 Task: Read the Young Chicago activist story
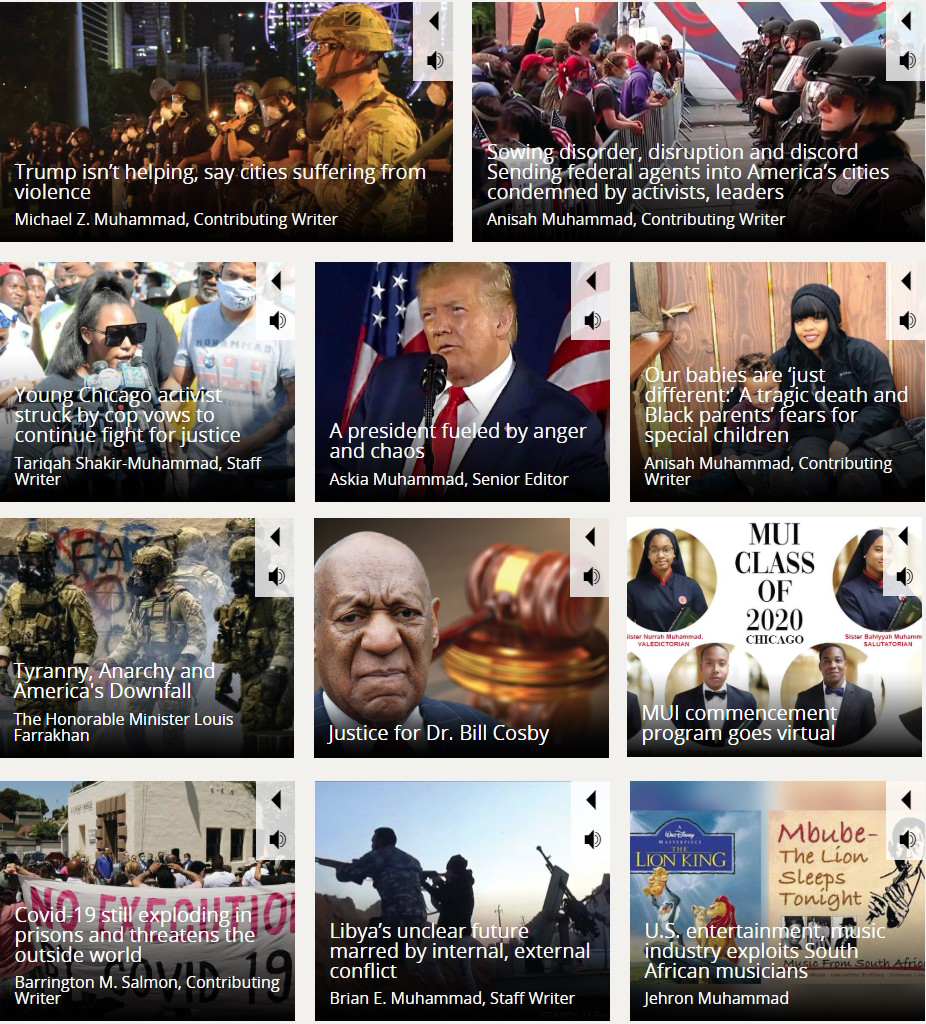tap(127, 415)
